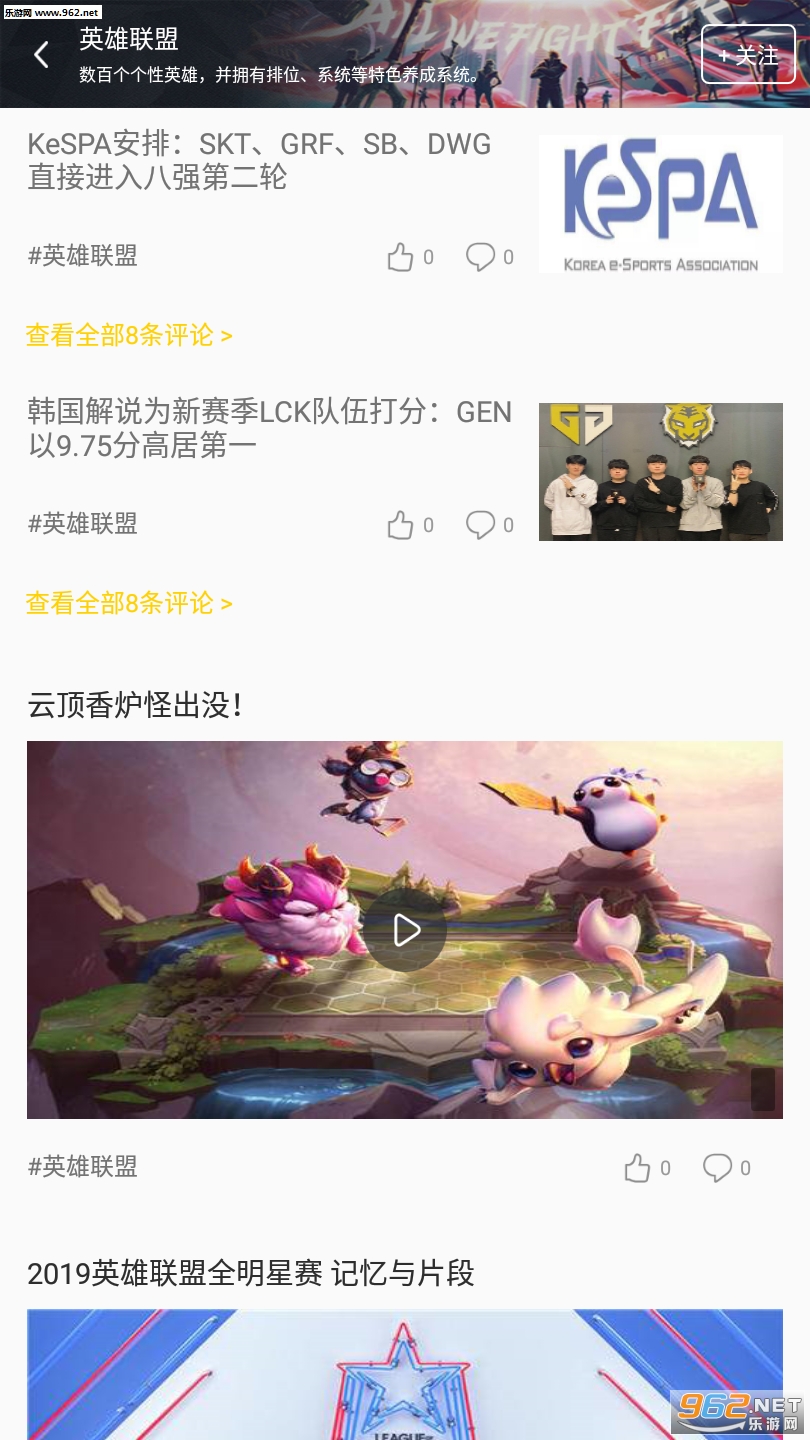Open the #英雄联盟 tag under 云顶香炉怪出没
The width and height of the screenshot is (810, 1440).
83,1167
